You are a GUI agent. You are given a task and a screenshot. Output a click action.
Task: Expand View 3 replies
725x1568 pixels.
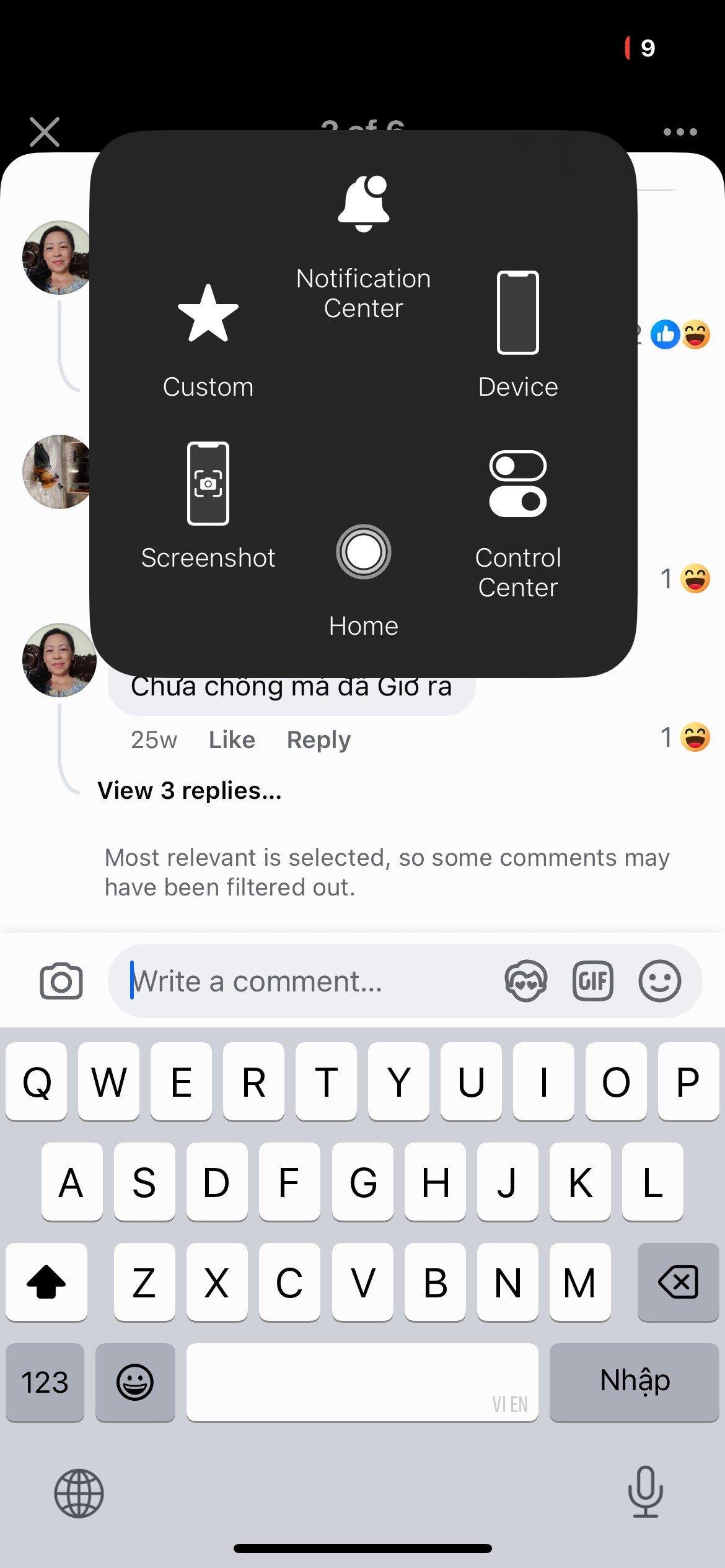(190, 791)
